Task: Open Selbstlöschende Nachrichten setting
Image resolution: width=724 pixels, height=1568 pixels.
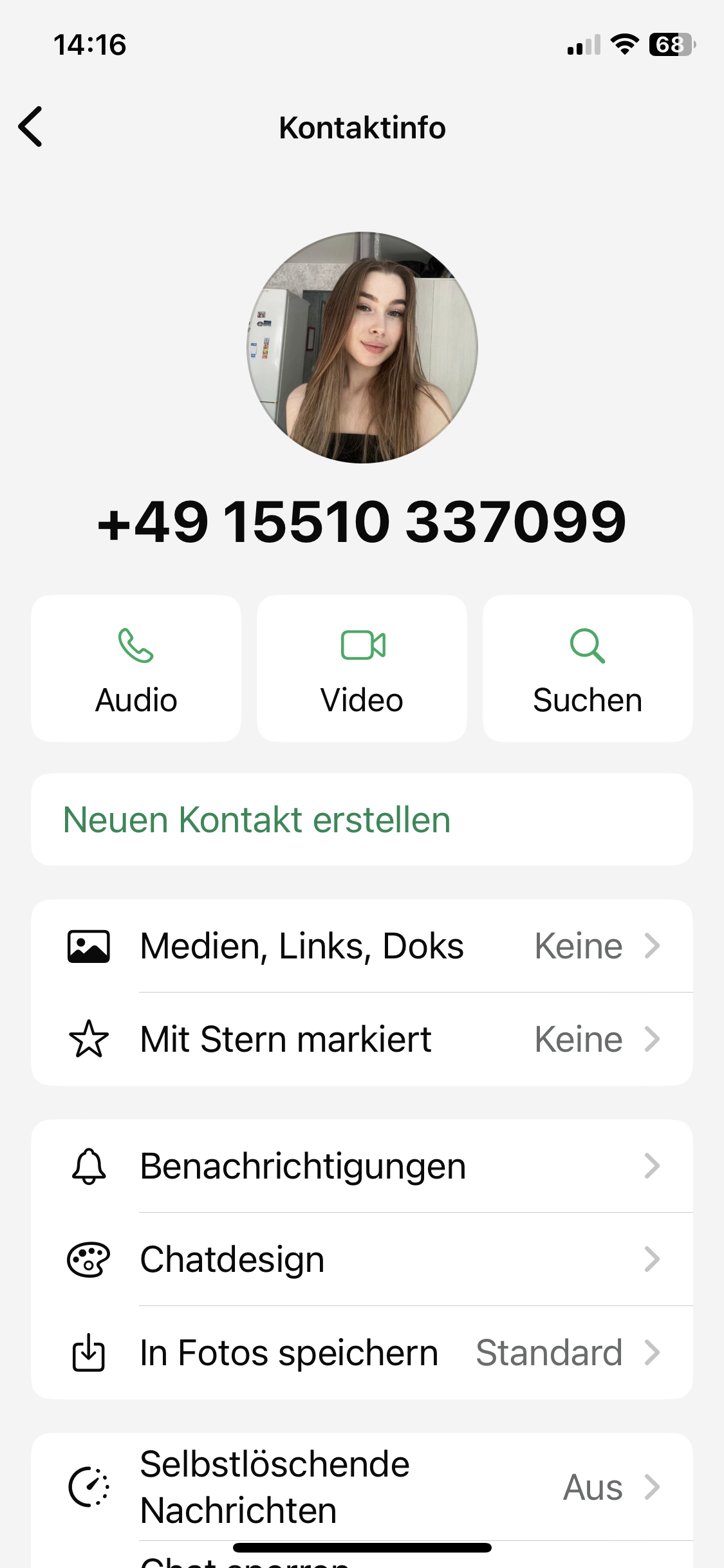Action: click(x=362, y=1487)
